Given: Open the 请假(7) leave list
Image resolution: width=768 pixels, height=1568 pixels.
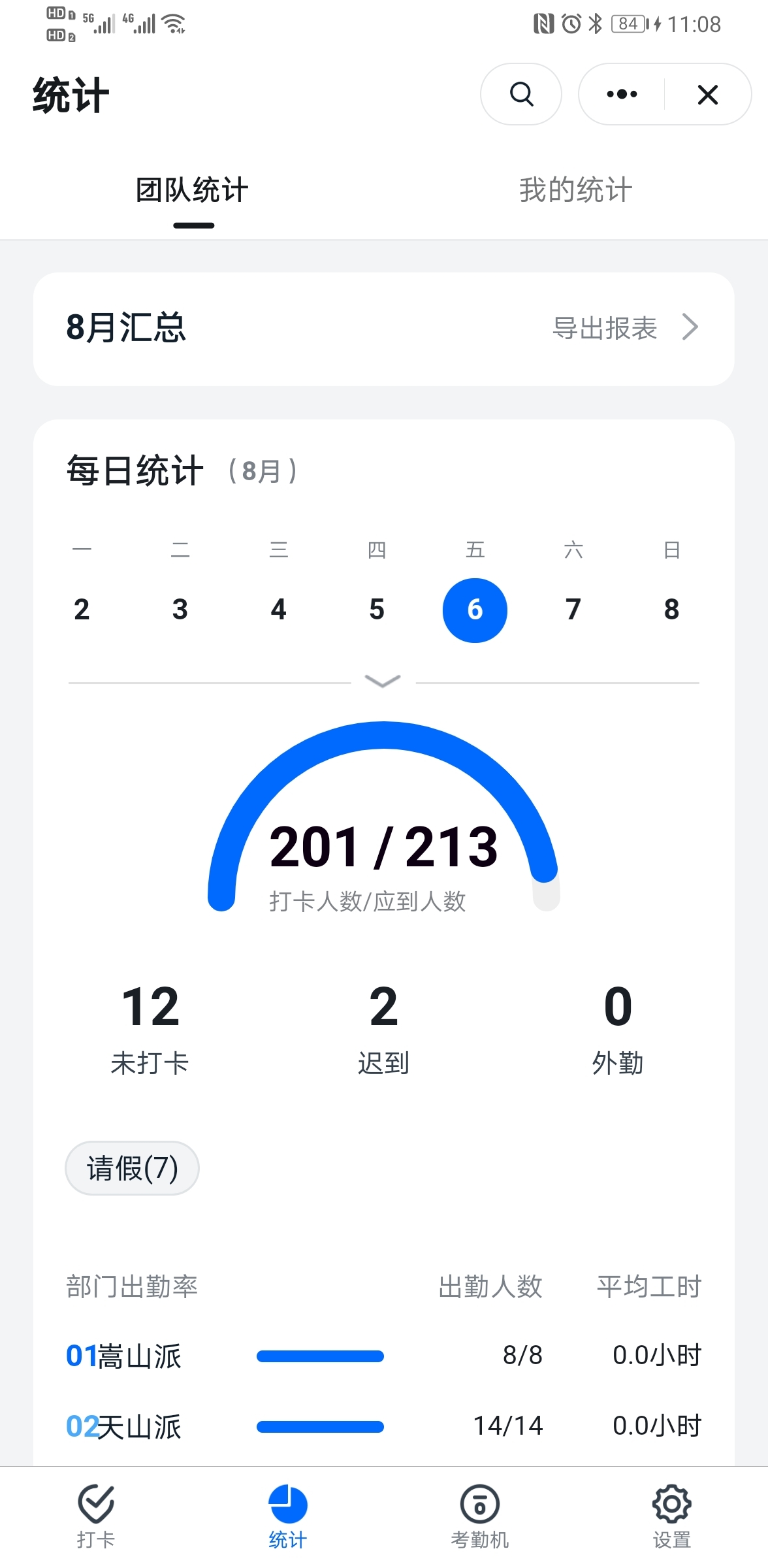Looking at the screenshot, I should (x=131, y=1169).
